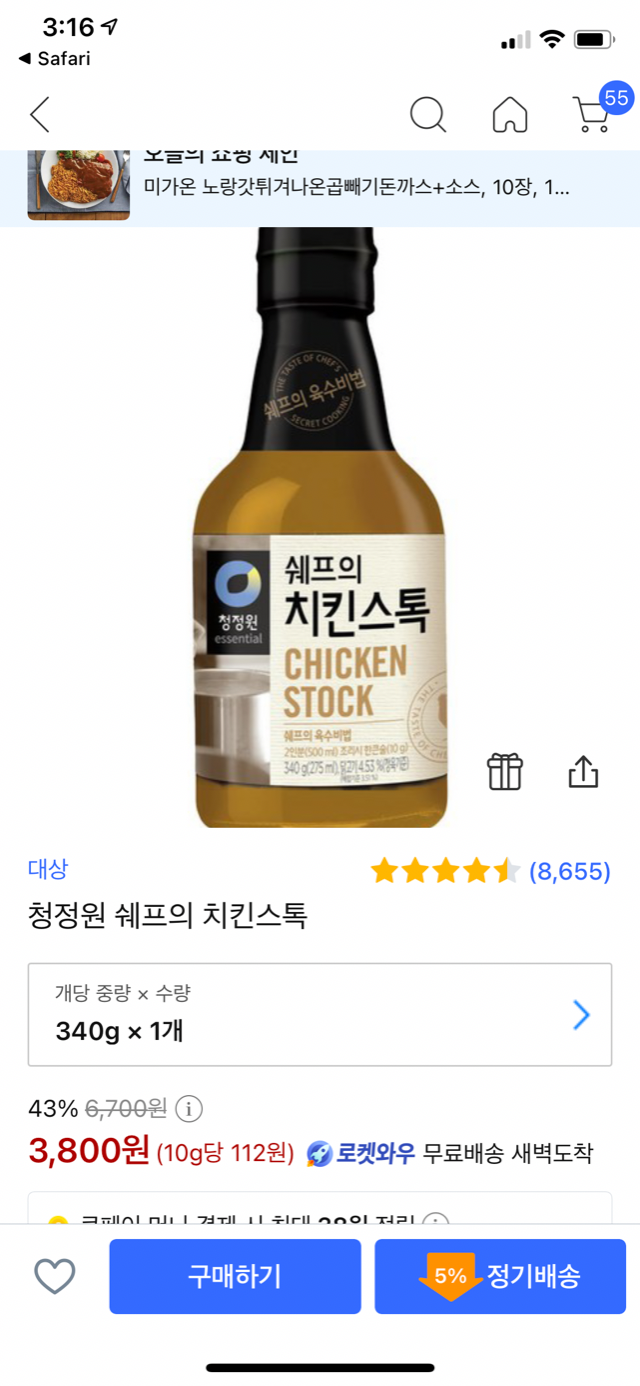The width and height of the screenshot is (640, 1386).
Task: Tap 구매하기 to buy now
Action: click(x=235, y=1276)
